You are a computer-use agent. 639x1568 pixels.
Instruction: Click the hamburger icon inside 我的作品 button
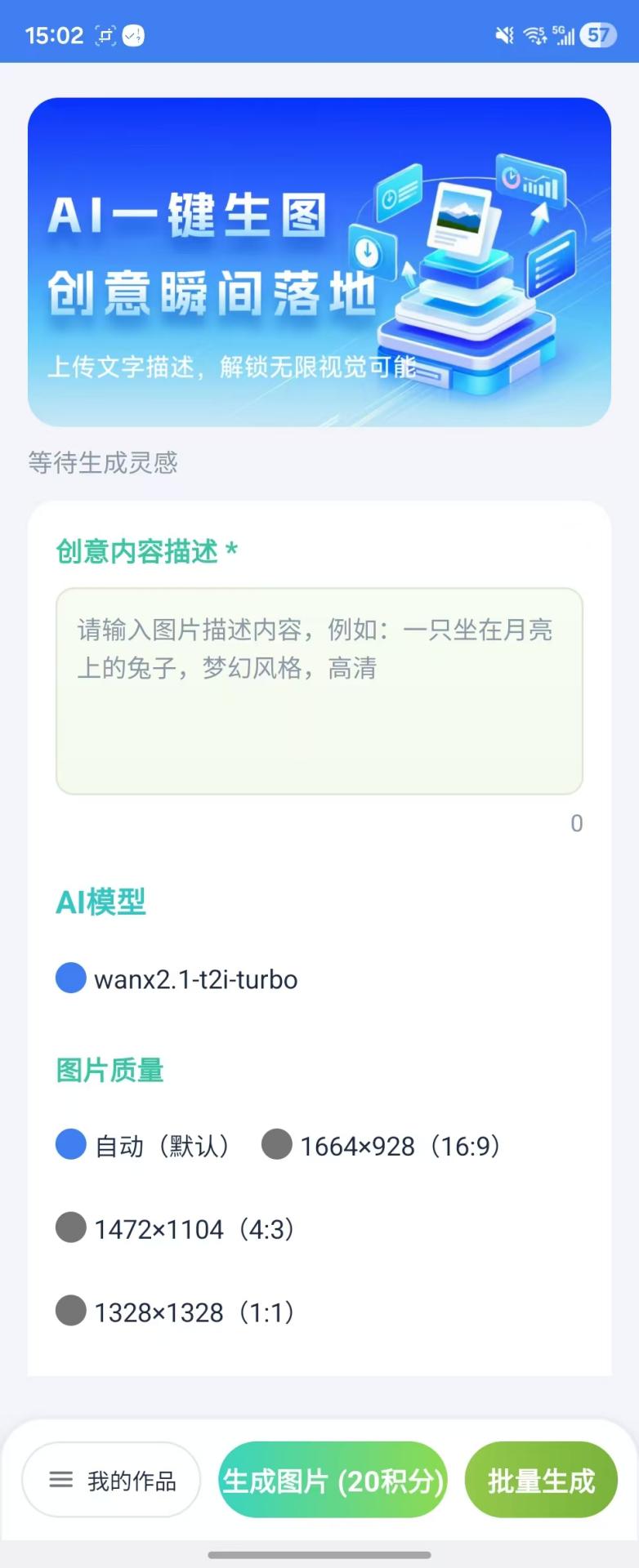coord(60,1480)
